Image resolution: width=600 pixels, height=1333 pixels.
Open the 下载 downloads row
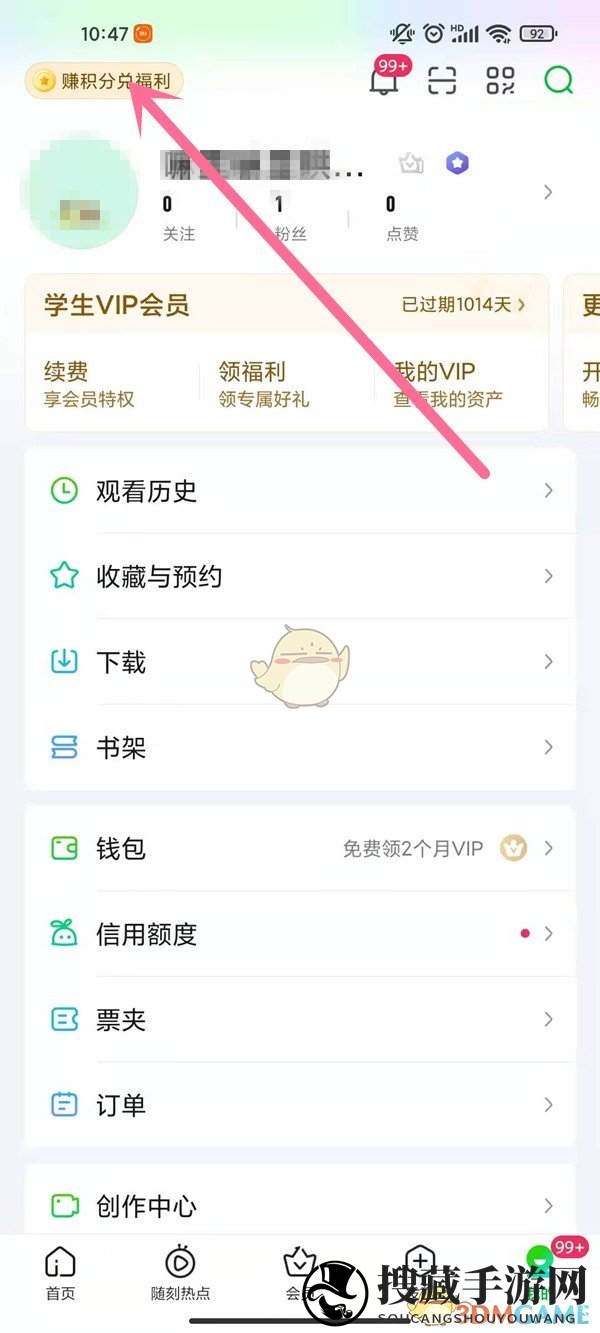300,662
